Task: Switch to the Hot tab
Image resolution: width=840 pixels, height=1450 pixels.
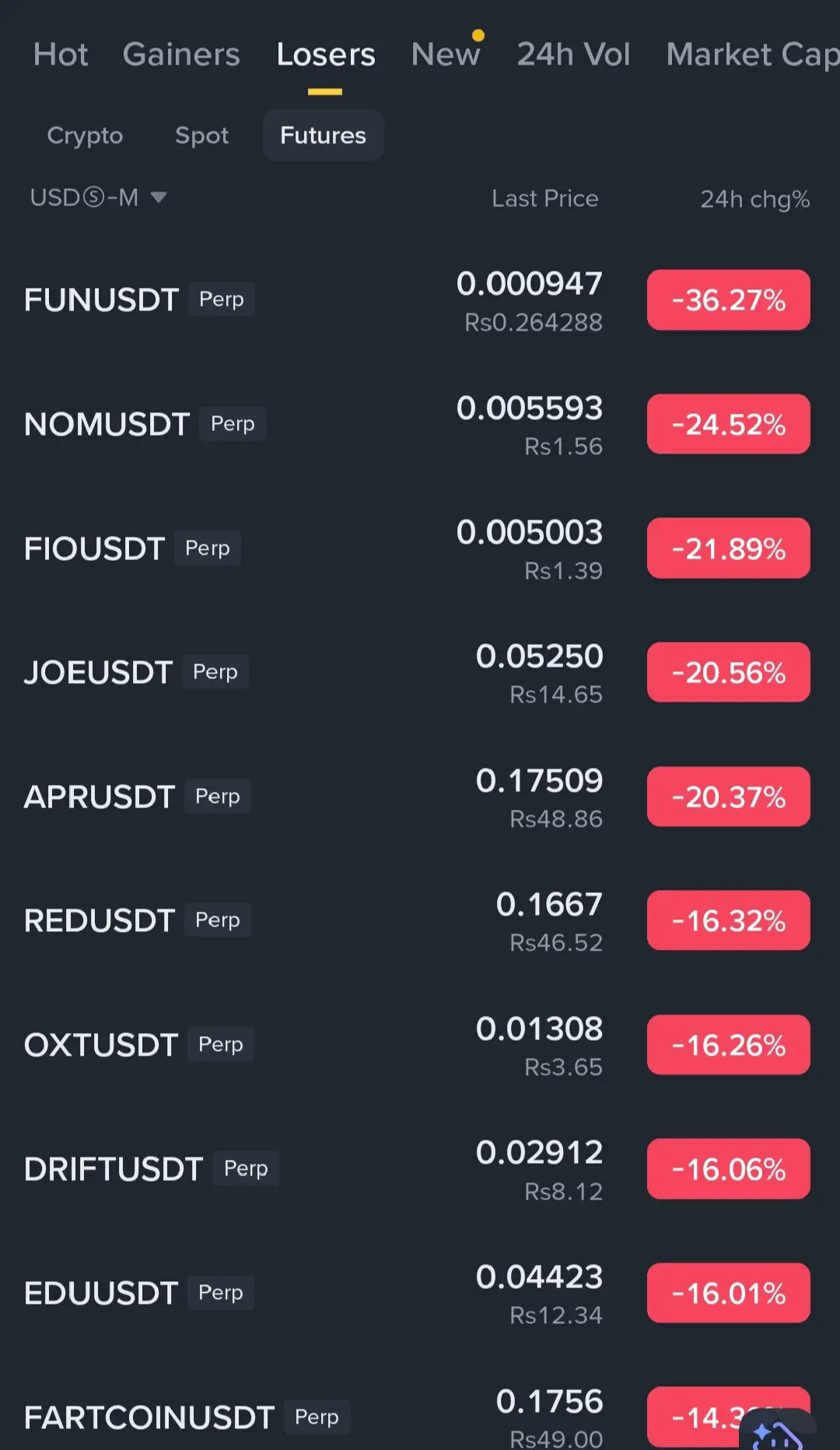Action: pos(61,54)
